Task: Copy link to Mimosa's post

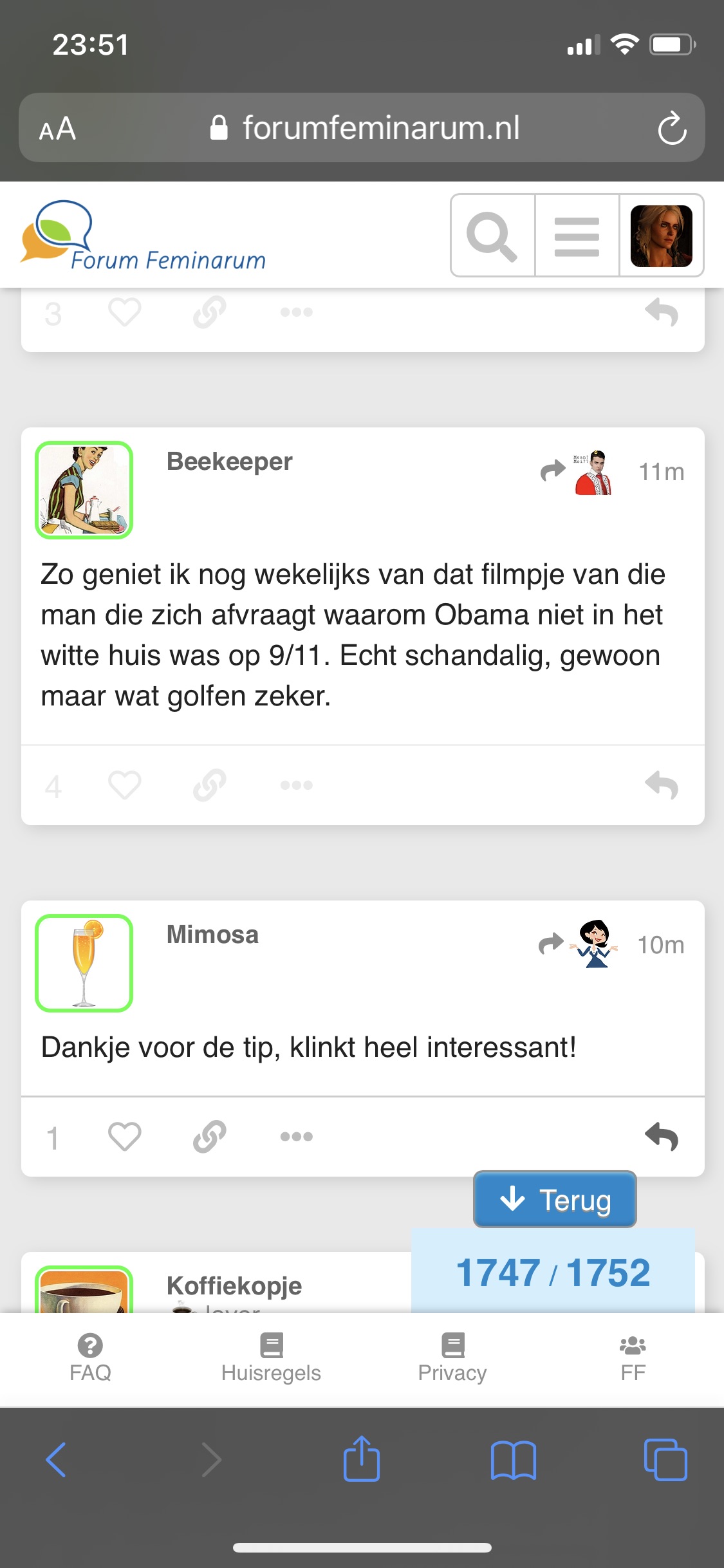Action: [x=210, y=1137]
